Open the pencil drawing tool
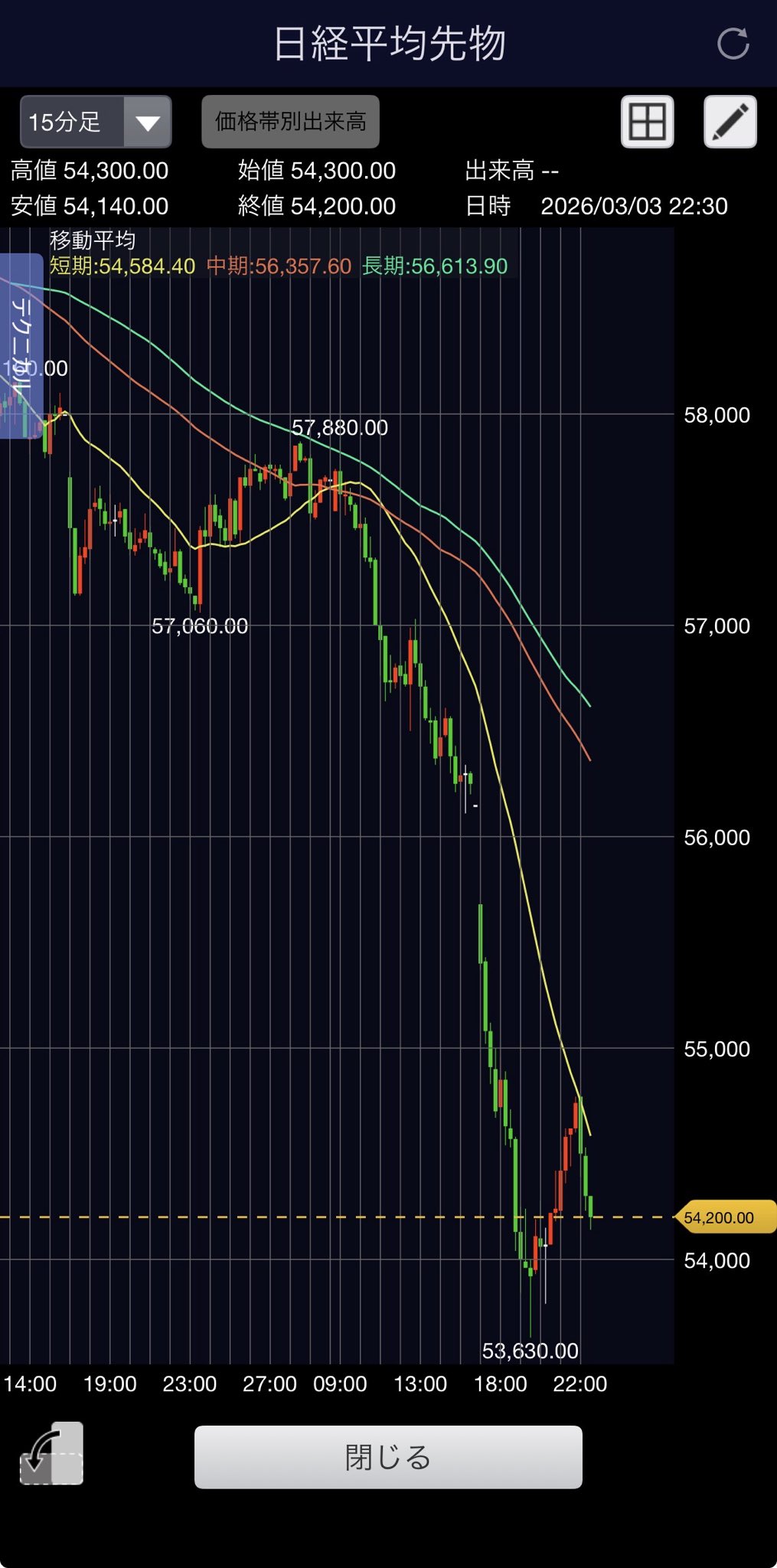This screenshot has height=1568, width=777. [x=730, y=122]
